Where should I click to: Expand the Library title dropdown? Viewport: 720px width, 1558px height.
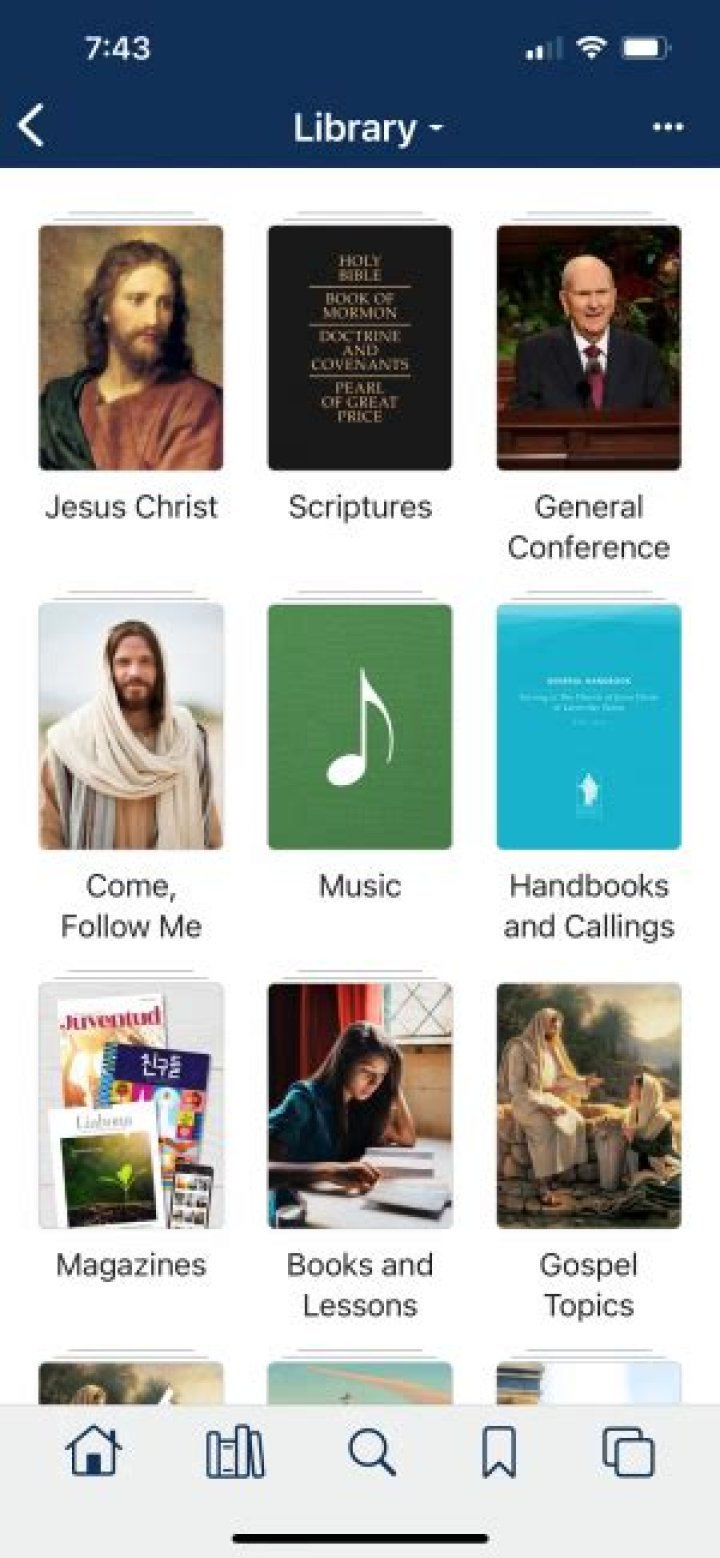click(x=367, y=128)
